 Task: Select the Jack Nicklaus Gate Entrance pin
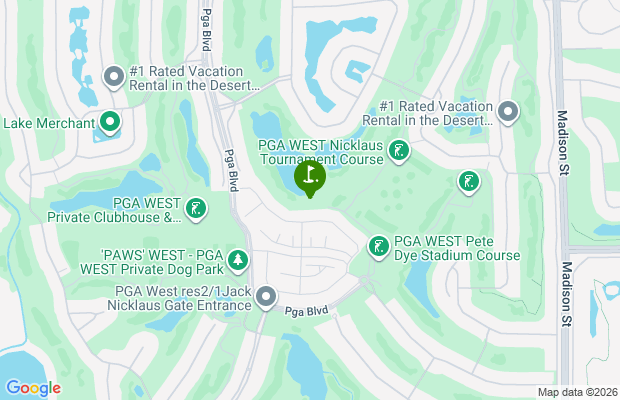click(x=266, y=297)
